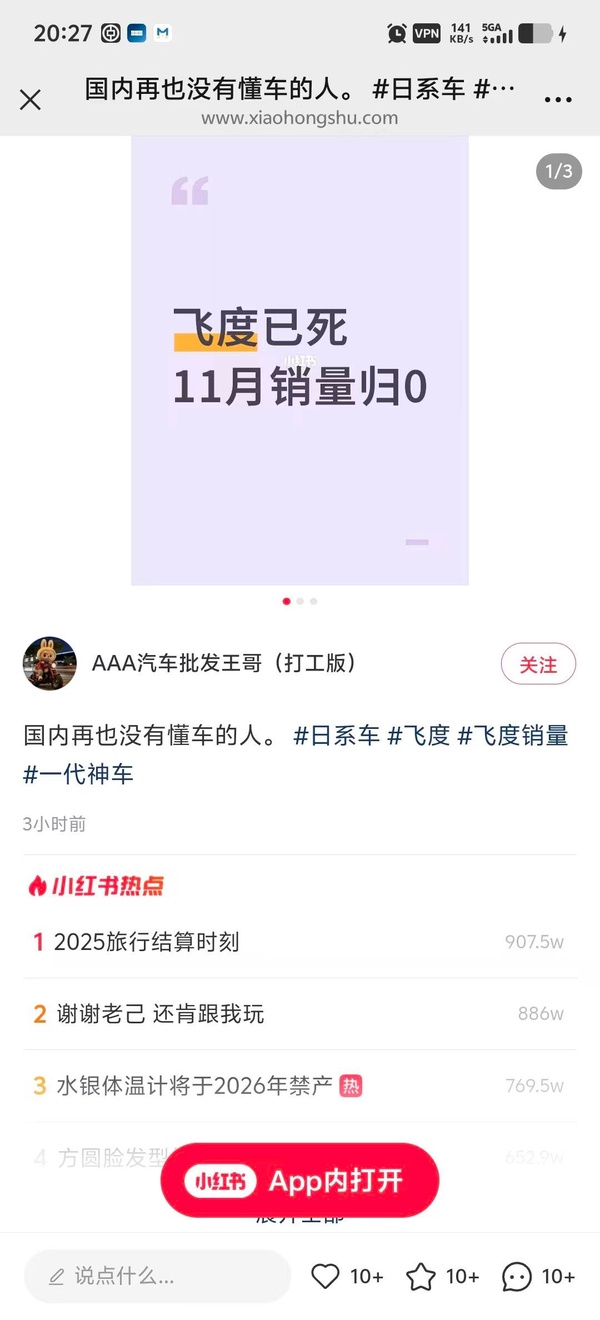Open trending topic 水银体温计将于2026年禁产
Viewport: 600px width, 1320px height.
(x=194, y=1086)
